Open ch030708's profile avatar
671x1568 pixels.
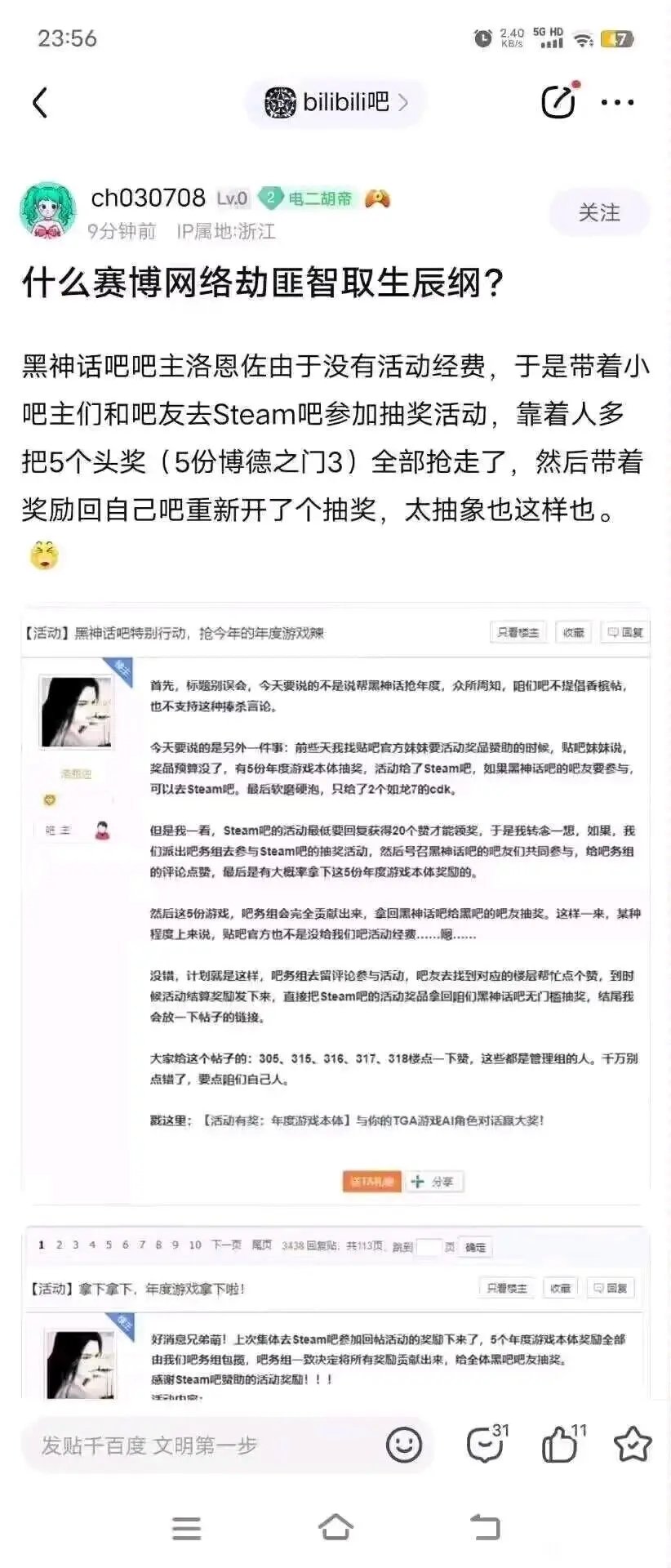[x=47, y=211]
